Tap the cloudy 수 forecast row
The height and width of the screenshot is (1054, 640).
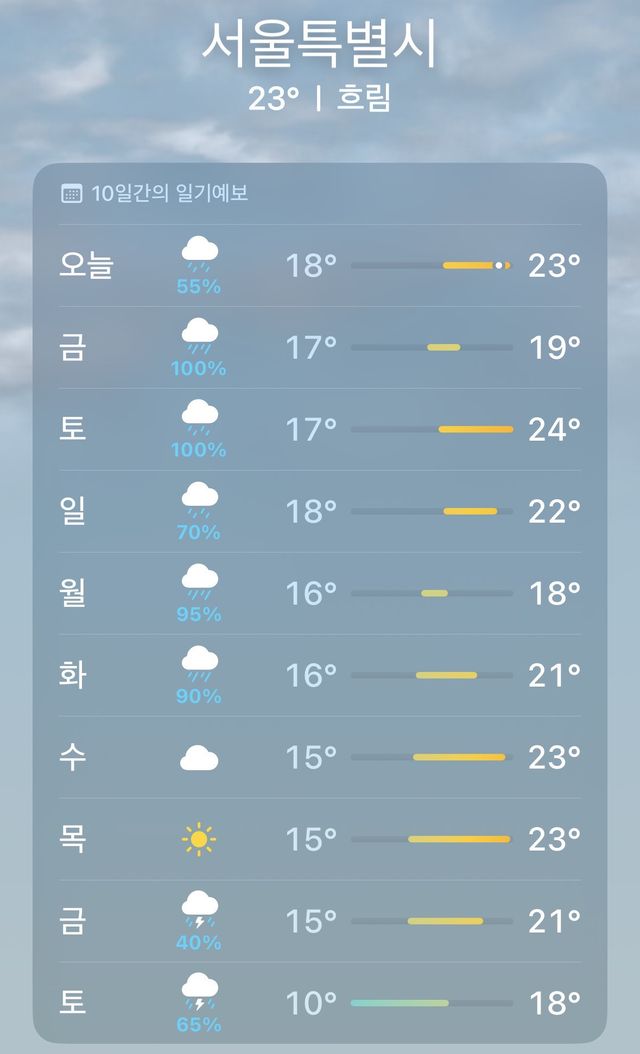320,758
